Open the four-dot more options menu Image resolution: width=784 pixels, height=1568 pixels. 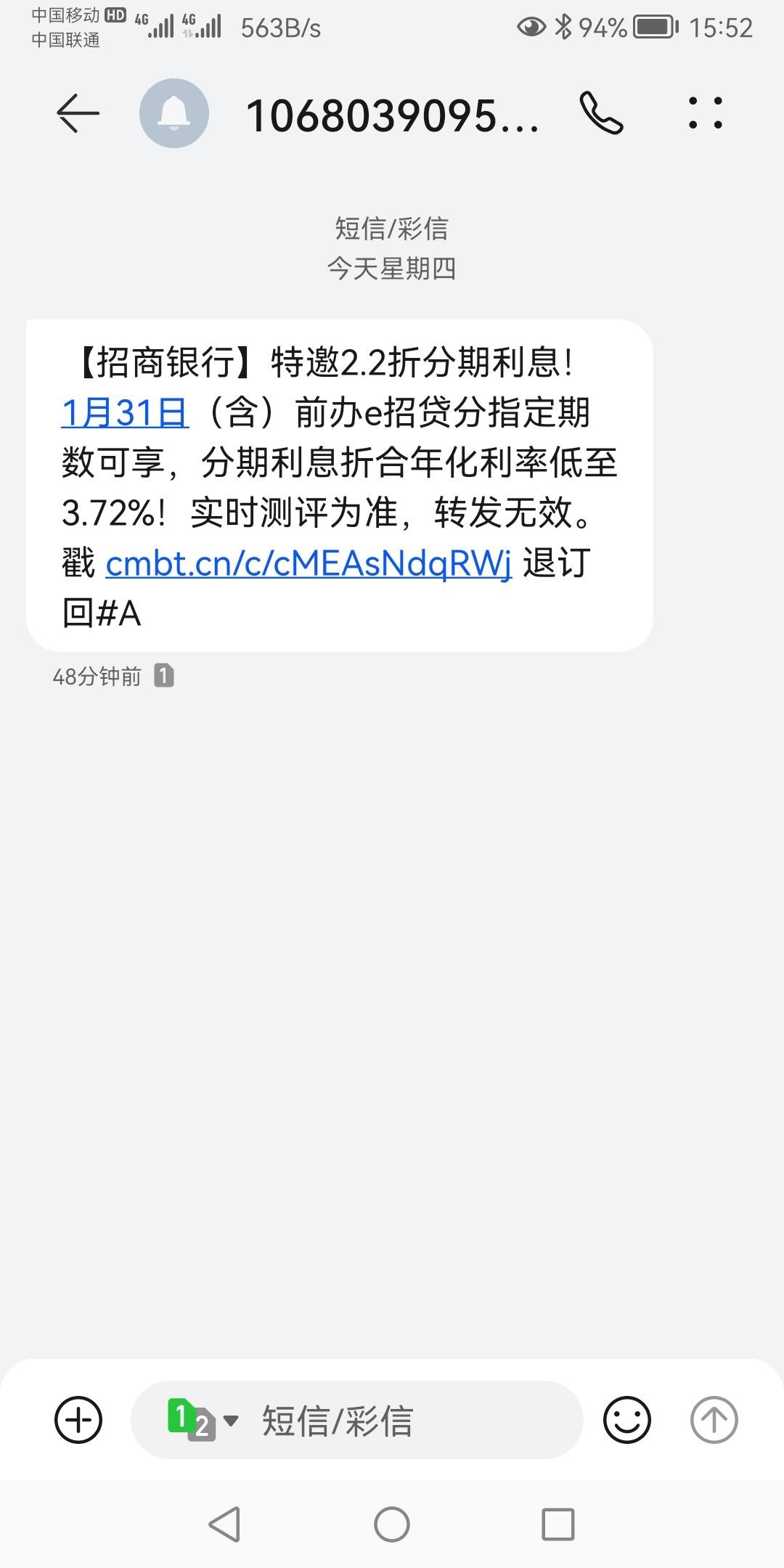706,113
